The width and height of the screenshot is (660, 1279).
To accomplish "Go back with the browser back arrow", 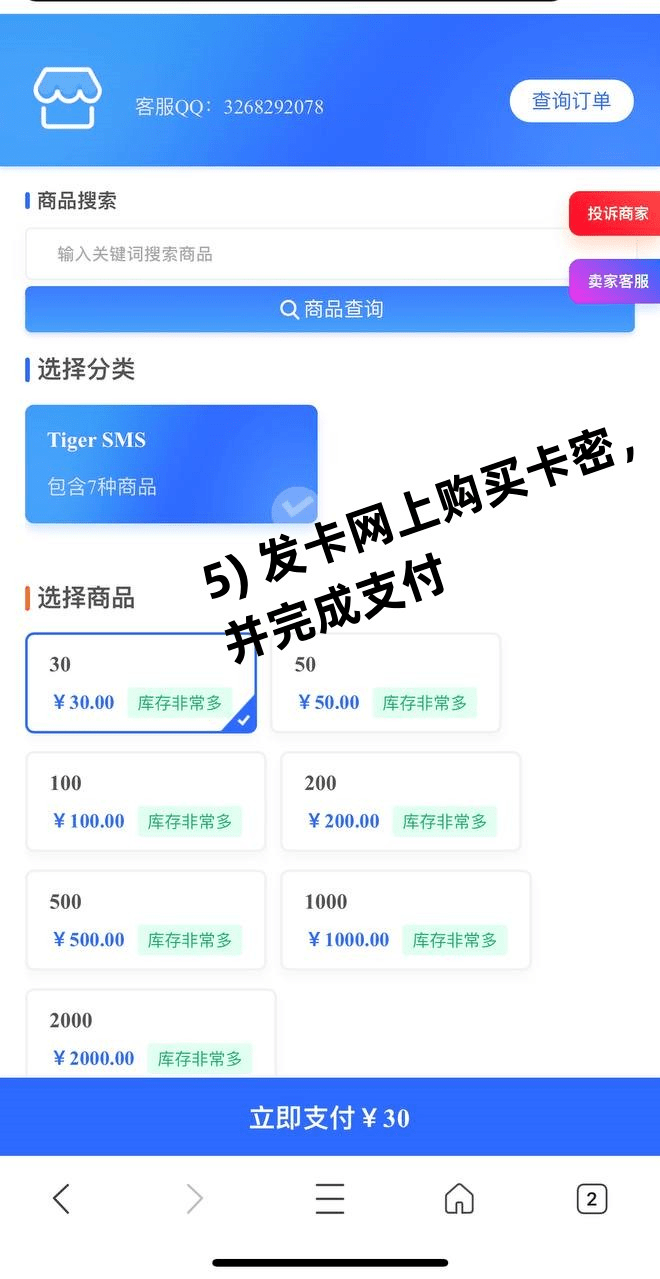I will 61,1198.
